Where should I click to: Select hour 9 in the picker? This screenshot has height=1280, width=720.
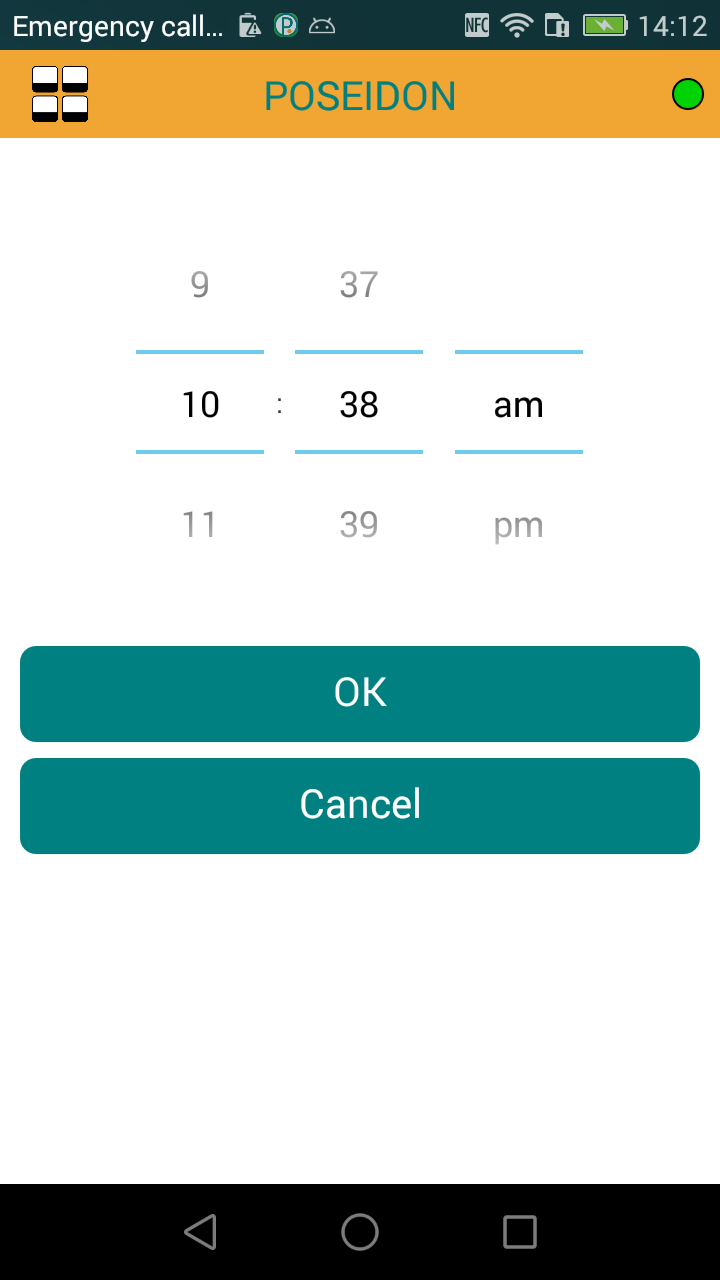(200, 285)
